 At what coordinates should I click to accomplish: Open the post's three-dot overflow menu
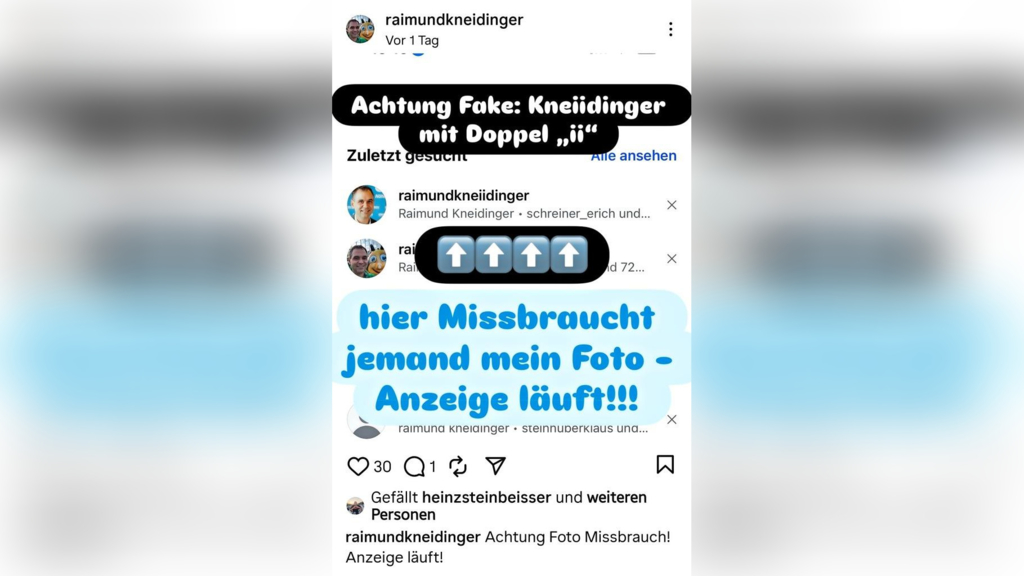pyautogui.click(x=670, y=29)
